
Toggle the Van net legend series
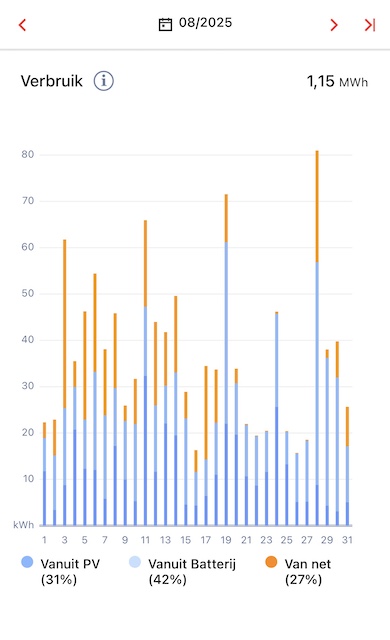tap(298, 571)
